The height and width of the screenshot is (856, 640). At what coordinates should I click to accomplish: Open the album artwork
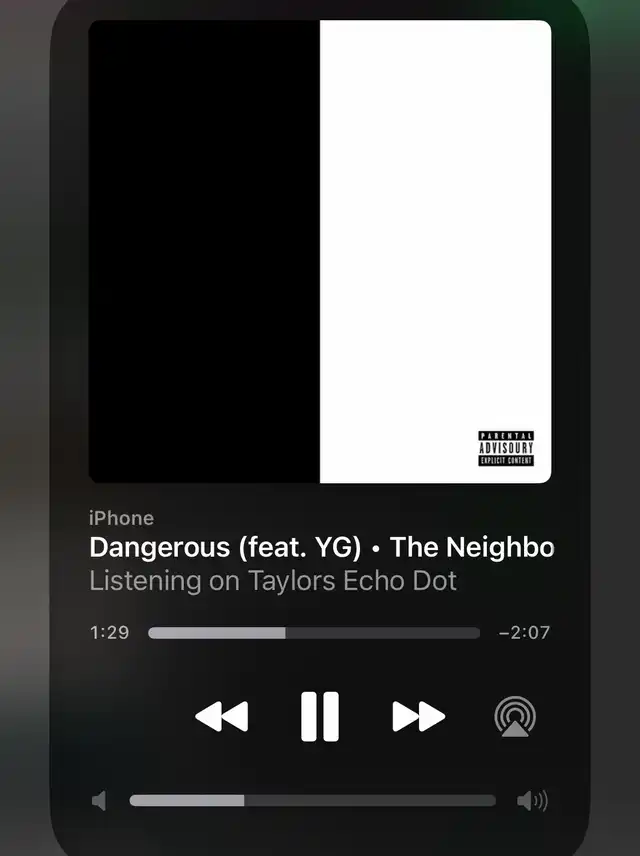point(320,252)
